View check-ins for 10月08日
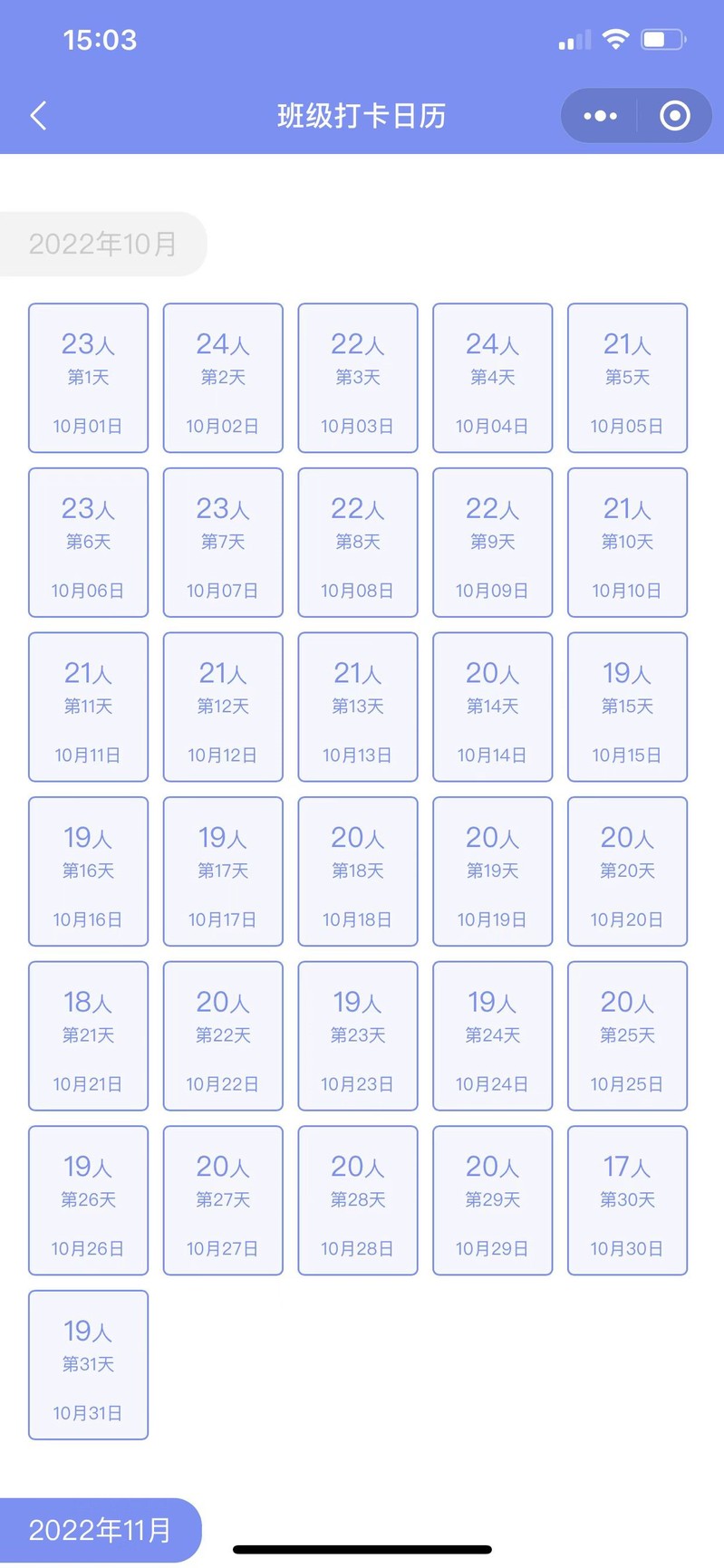Image resolution: width=724 pixels, height=1568 pixels. pos(358,543)
